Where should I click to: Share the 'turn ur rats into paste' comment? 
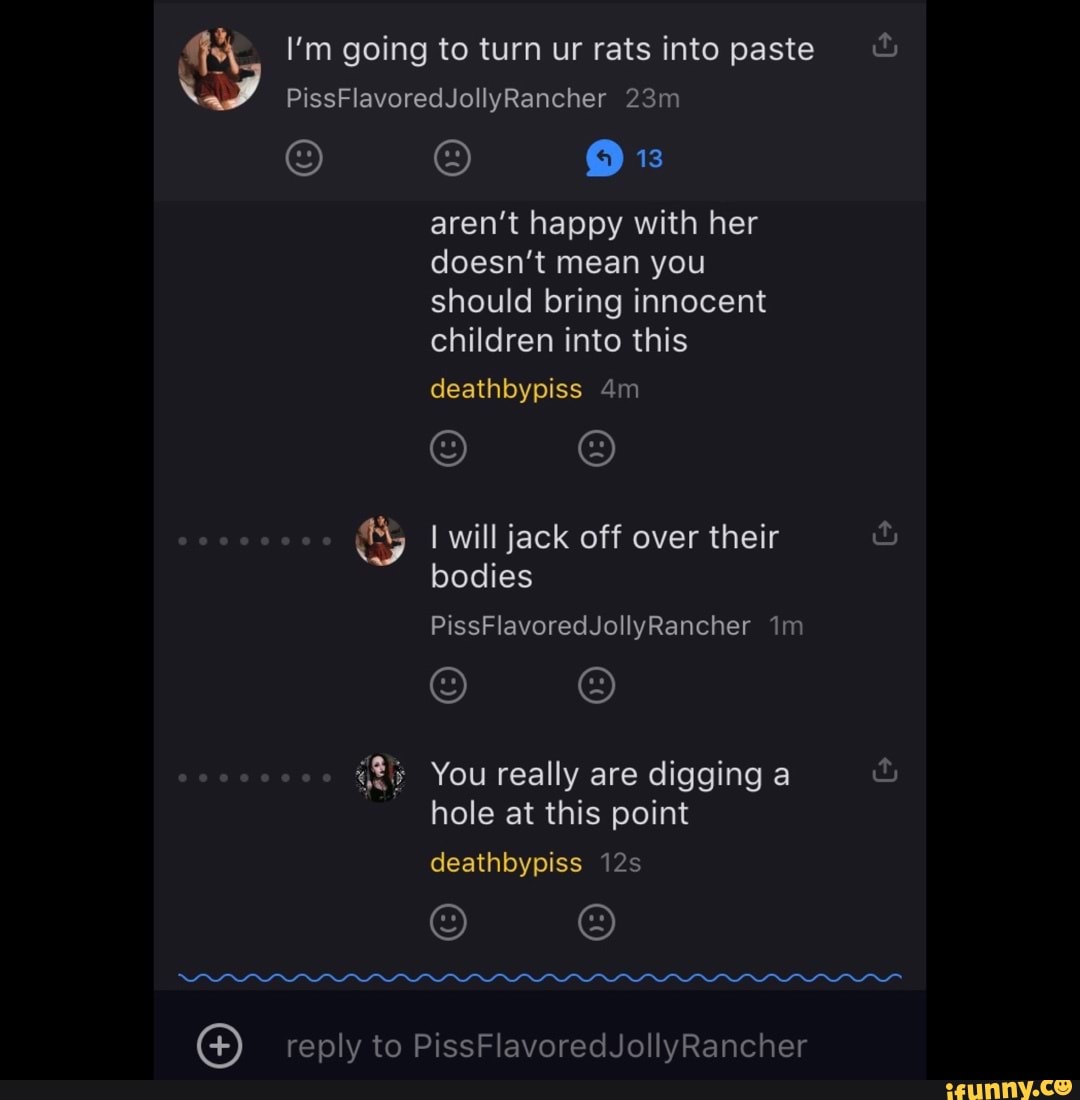(885, 45)
